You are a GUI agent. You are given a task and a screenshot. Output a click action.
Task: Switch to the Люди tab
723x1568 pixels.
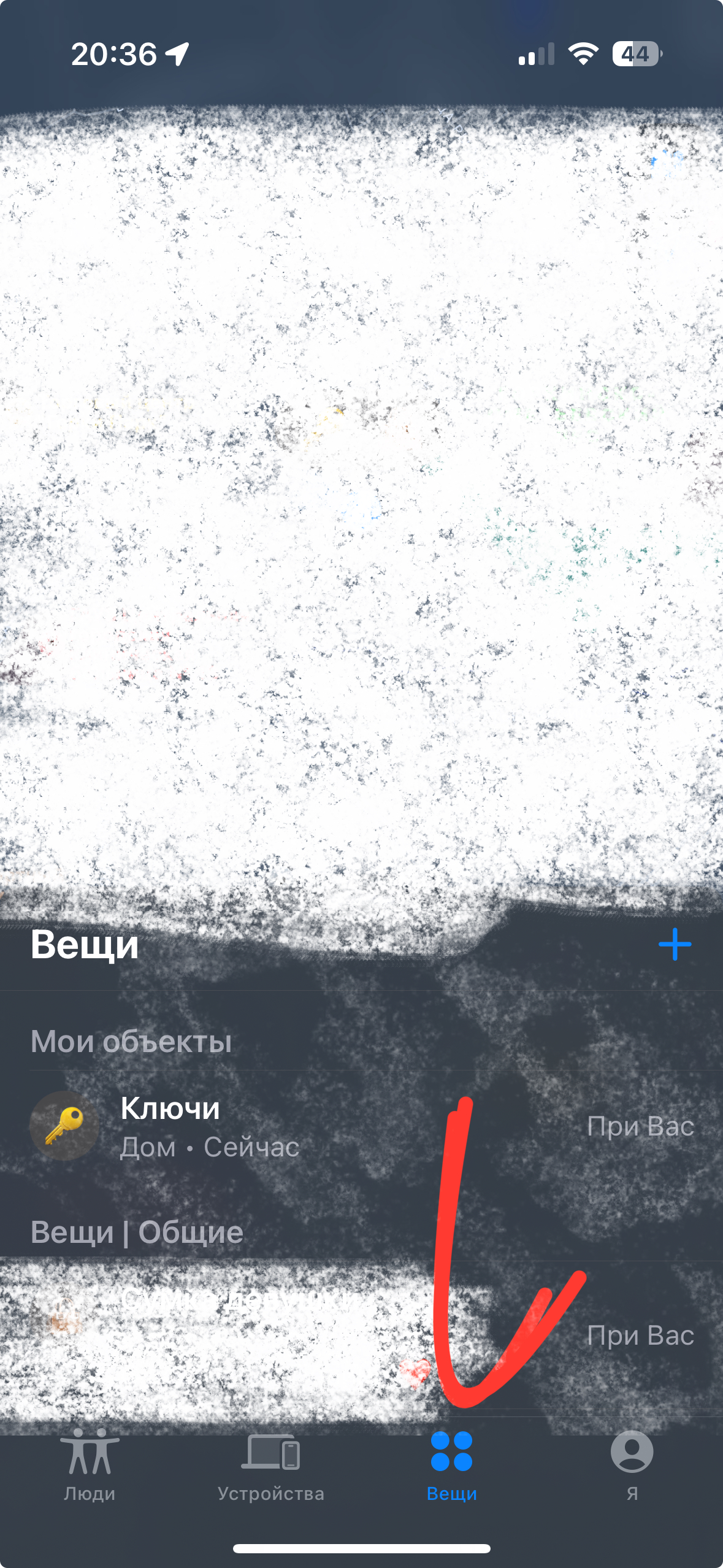(90, 1465)
